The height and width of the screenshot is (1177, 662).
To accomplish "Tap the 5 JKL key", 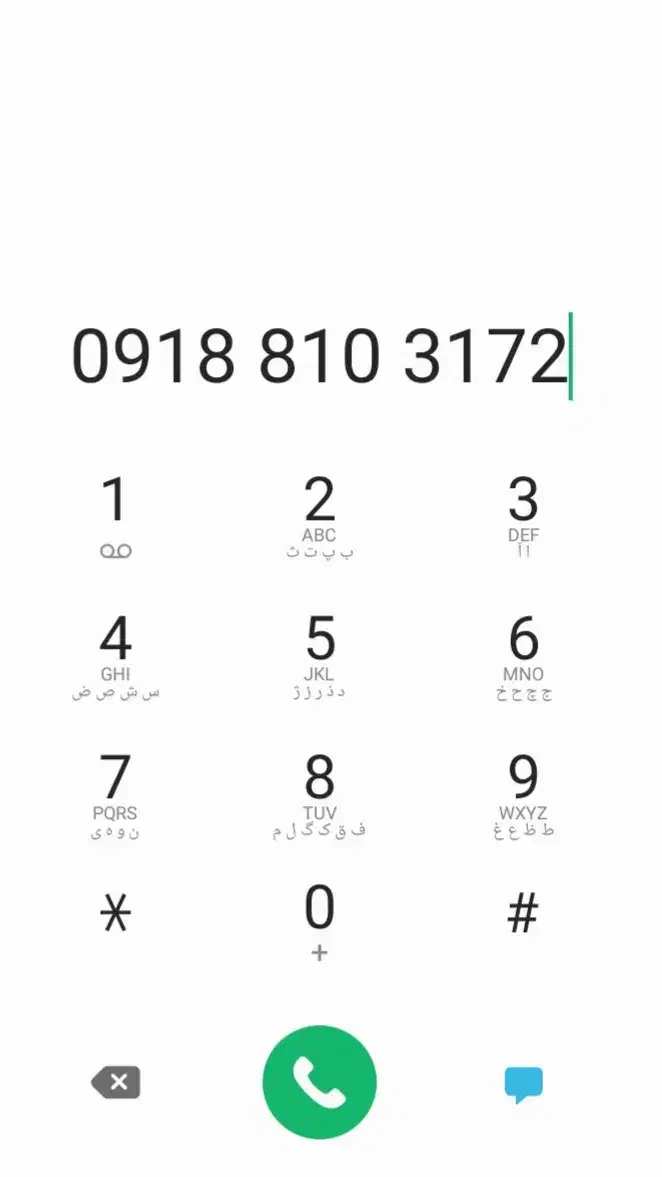I will [x=319, y=655].
